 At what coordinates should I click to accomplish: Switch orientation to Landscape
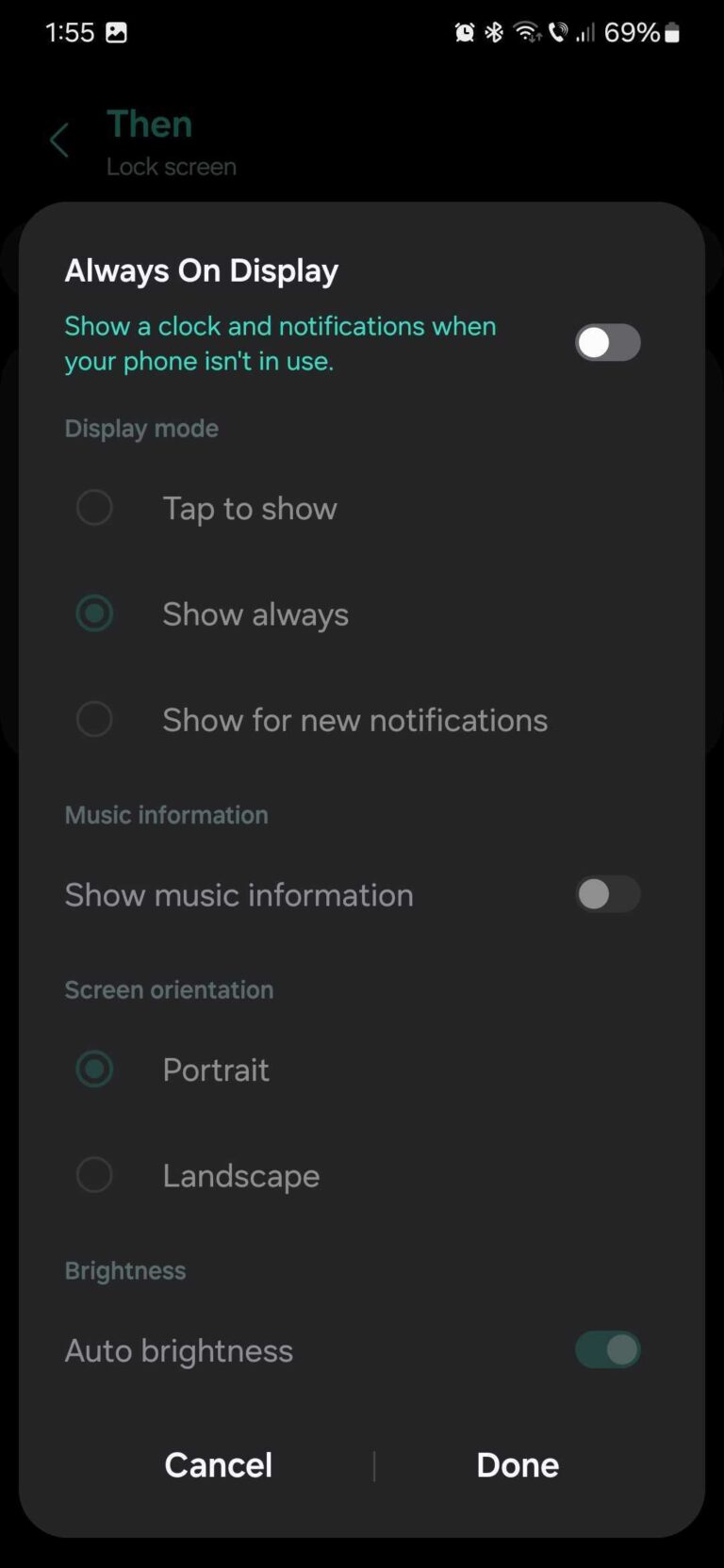click(94, 1175)
